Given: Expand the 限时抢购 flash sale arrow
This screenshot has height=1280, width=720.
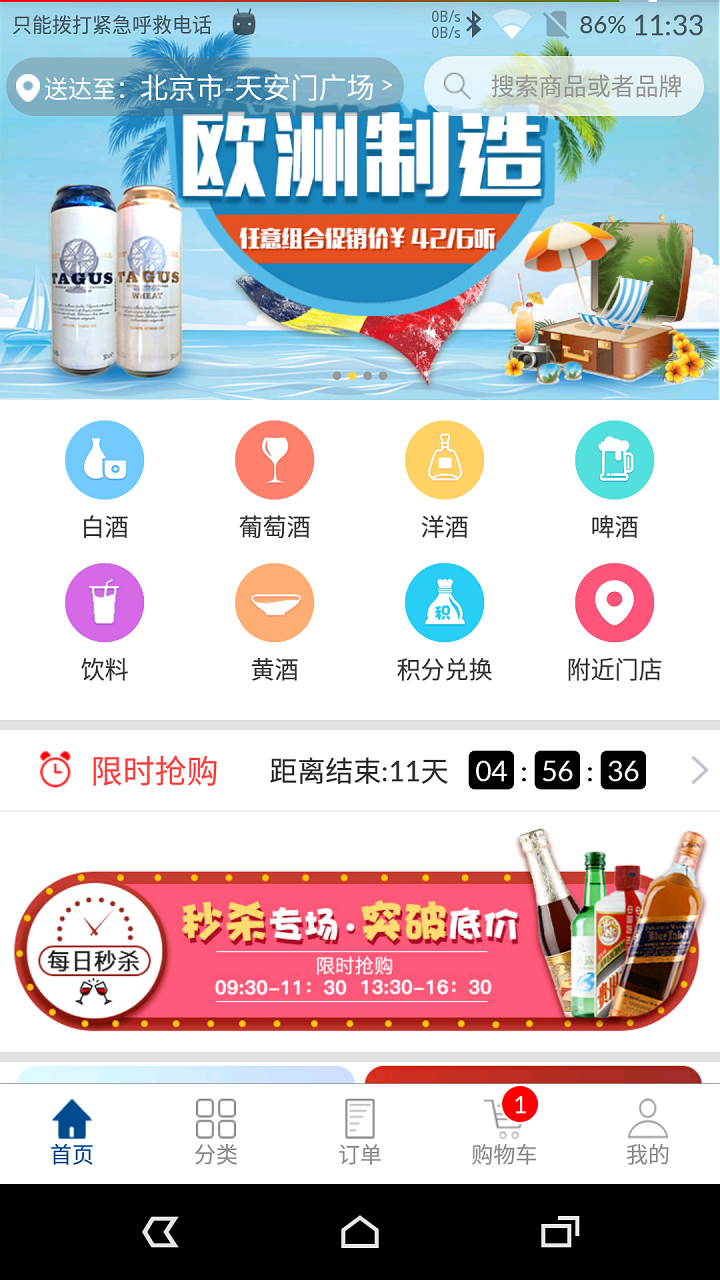Looking at the screenshot, I should point(699,771).
